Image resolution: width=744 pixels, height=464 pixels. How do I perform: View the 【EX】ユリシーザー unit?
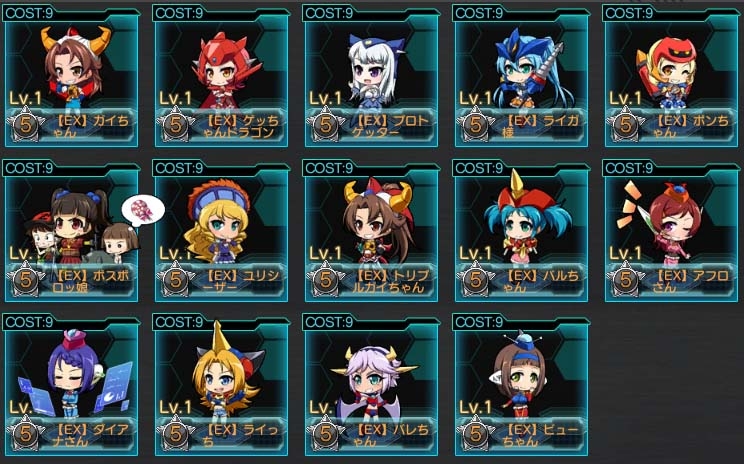pos(220,230)
